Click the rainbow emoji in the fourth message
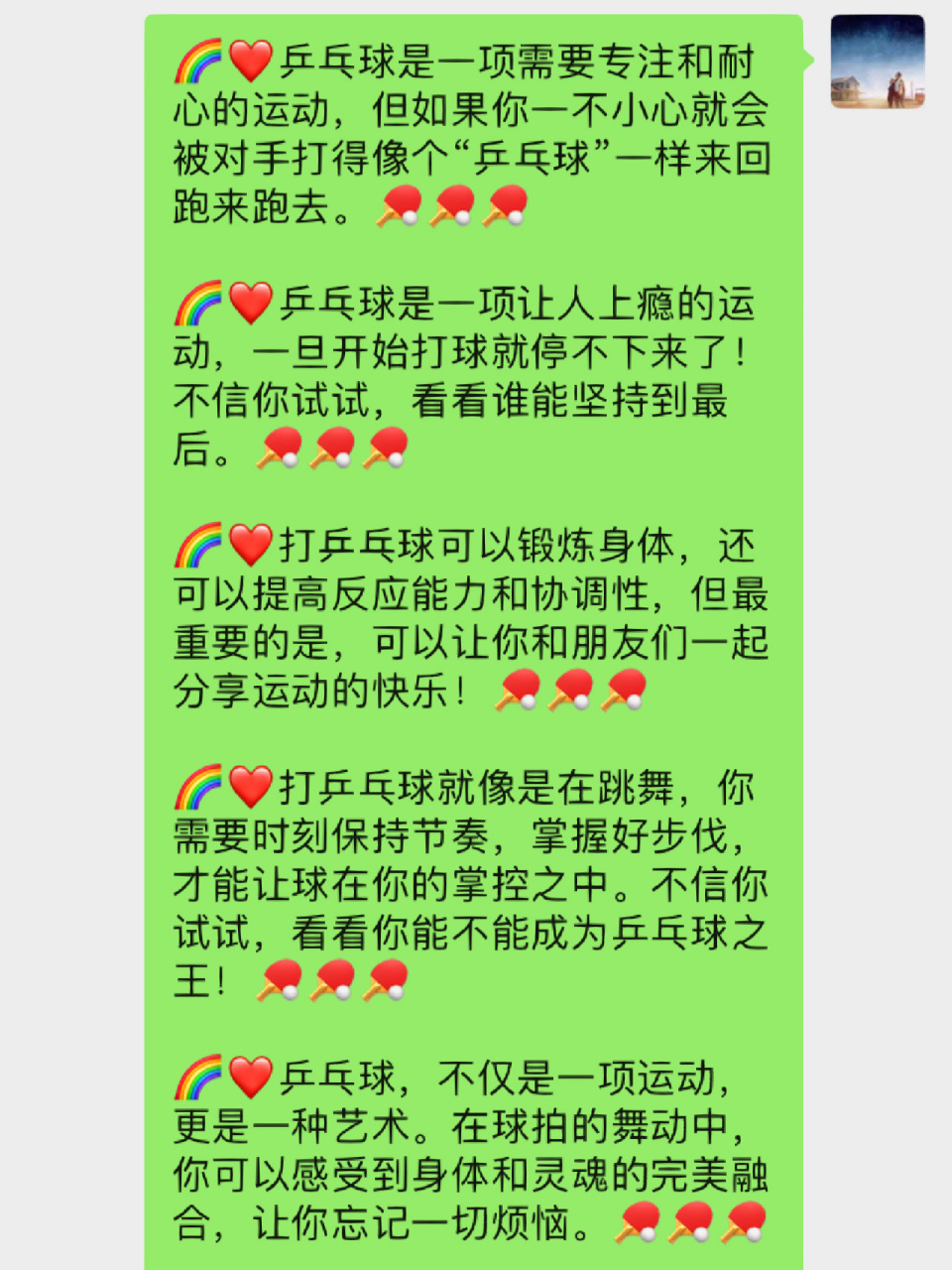 click(x=197, y=785)
